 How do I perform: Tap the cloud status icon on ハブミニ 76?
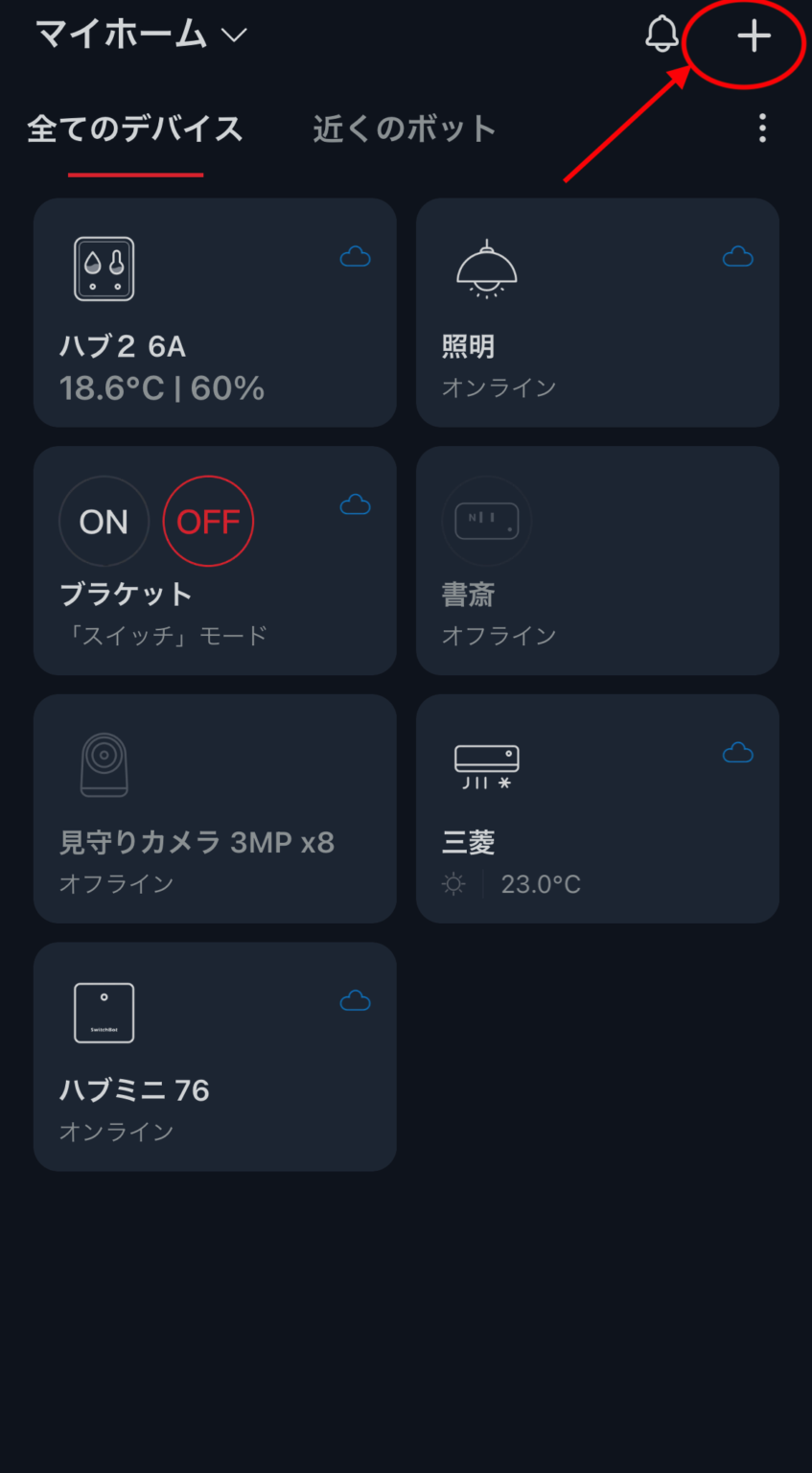(x=355, y=1000)
